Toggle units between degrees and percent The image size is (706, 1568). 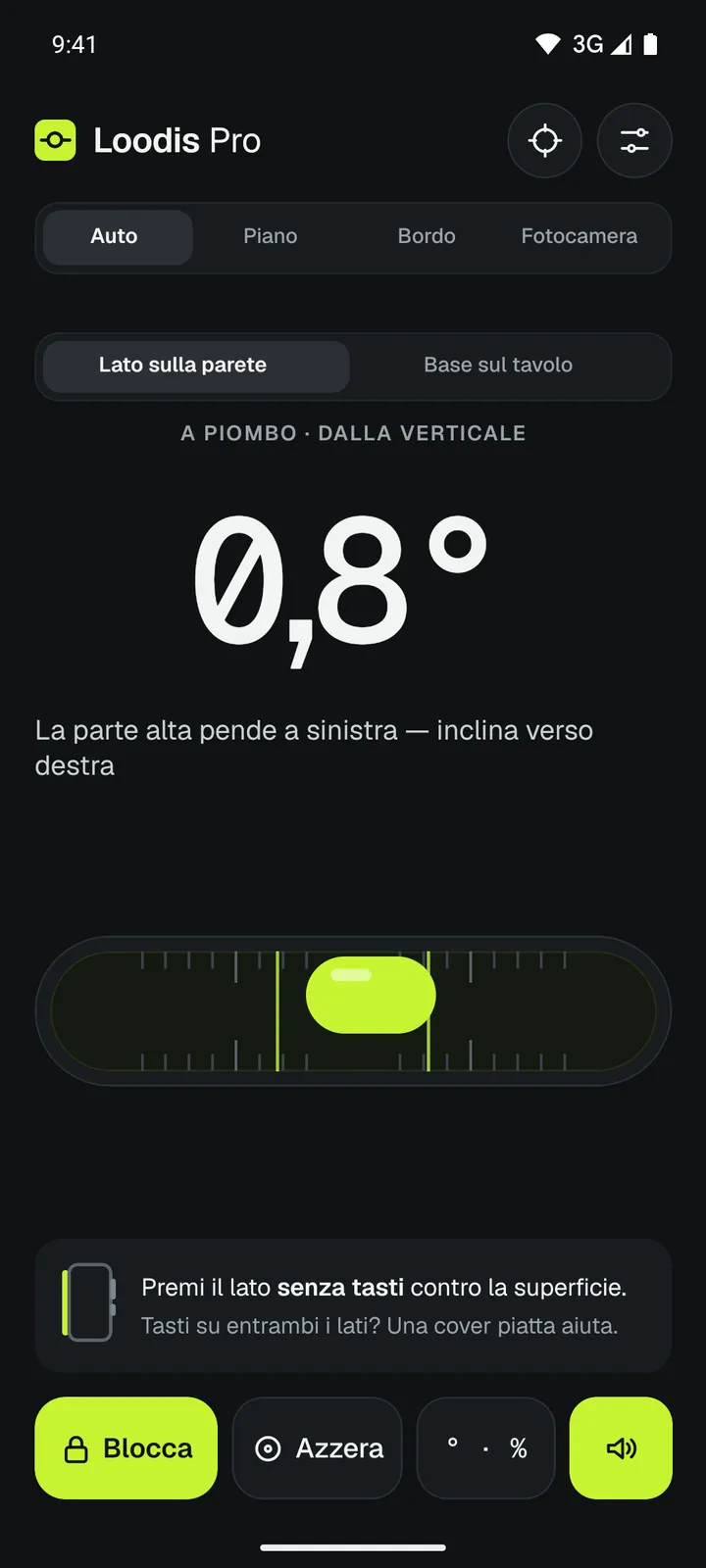coord(486,1448)
